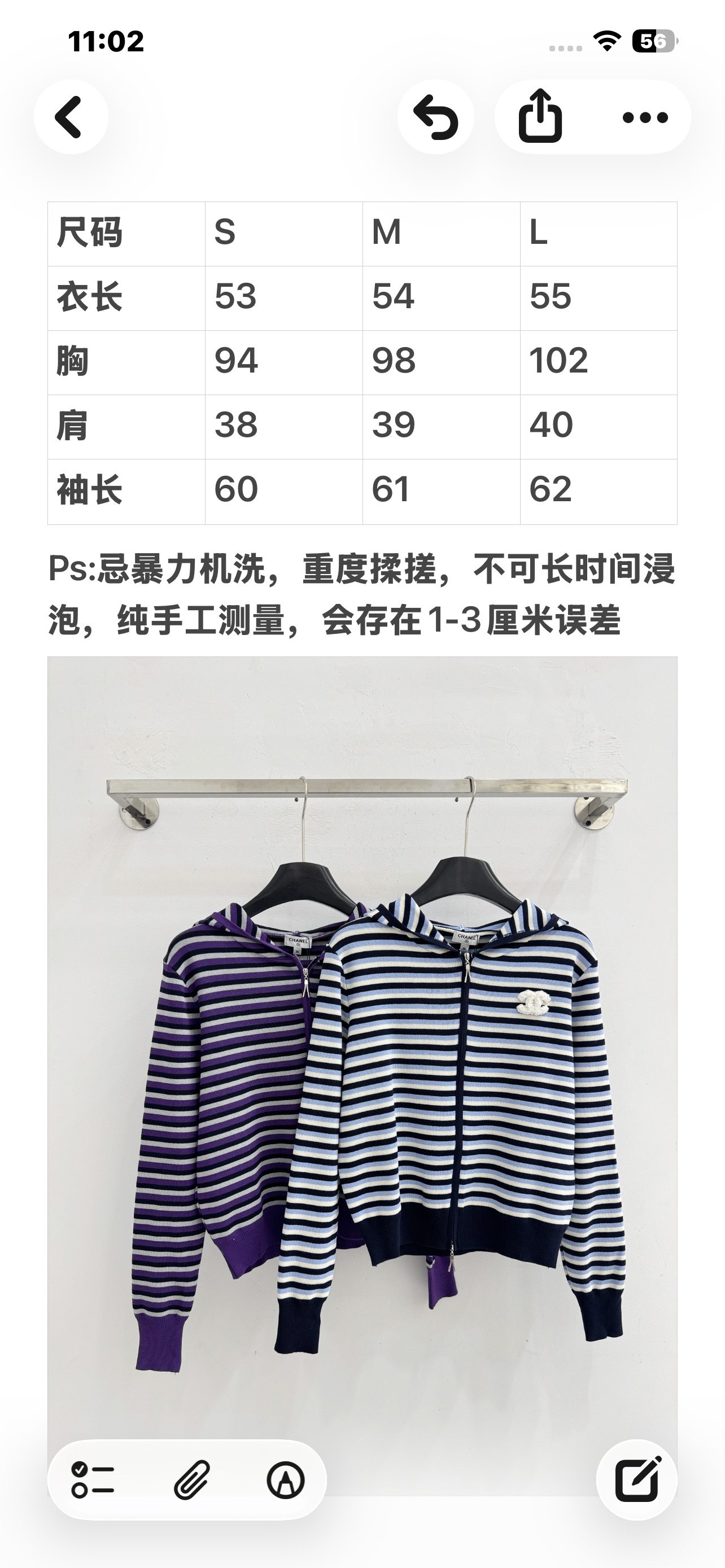Go back to the notes list
The image size is (725, 1568).
pyautogui.click(x=71, y=117)
